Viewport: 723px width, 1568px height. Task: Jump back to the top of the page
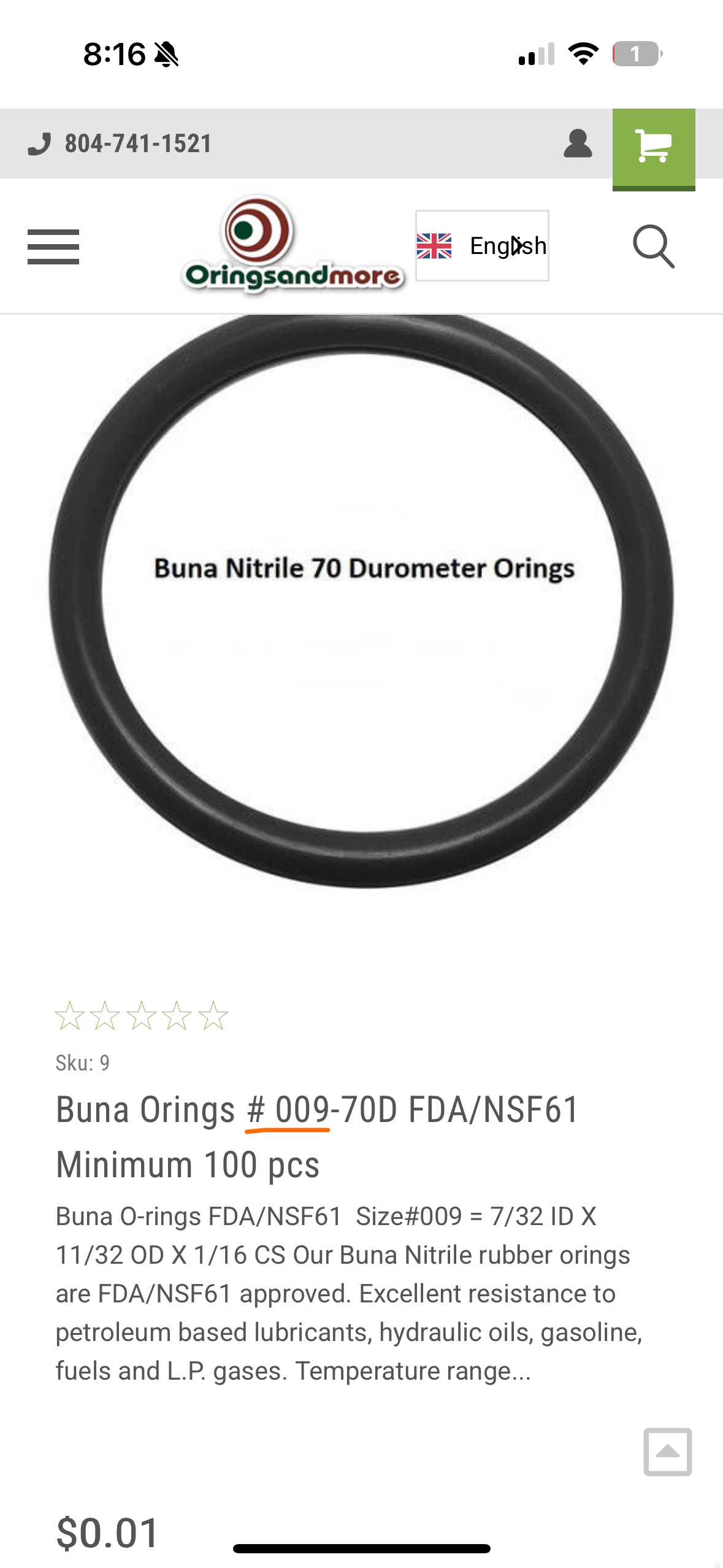667,1451
